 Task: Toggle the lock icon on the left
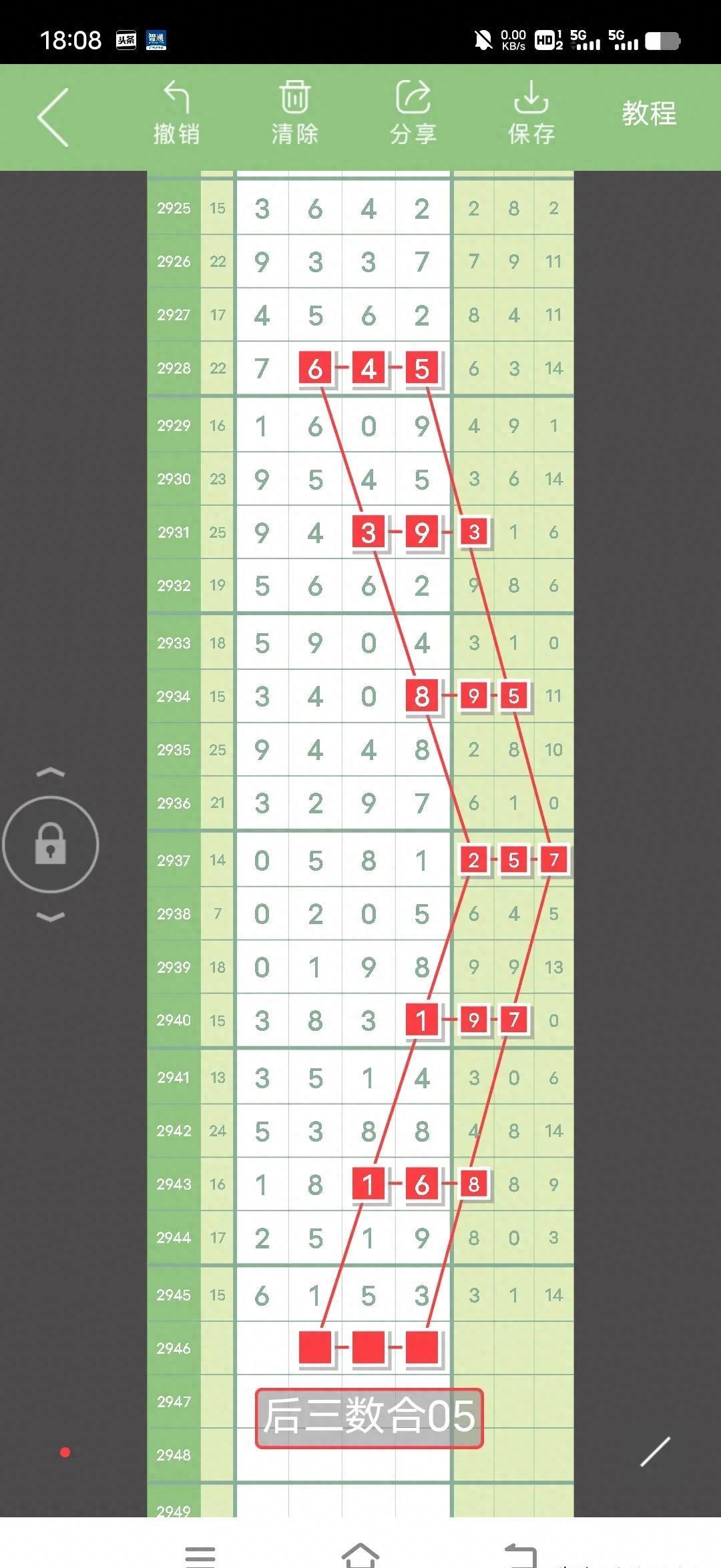pyautogui.click(x=51, y=844)
